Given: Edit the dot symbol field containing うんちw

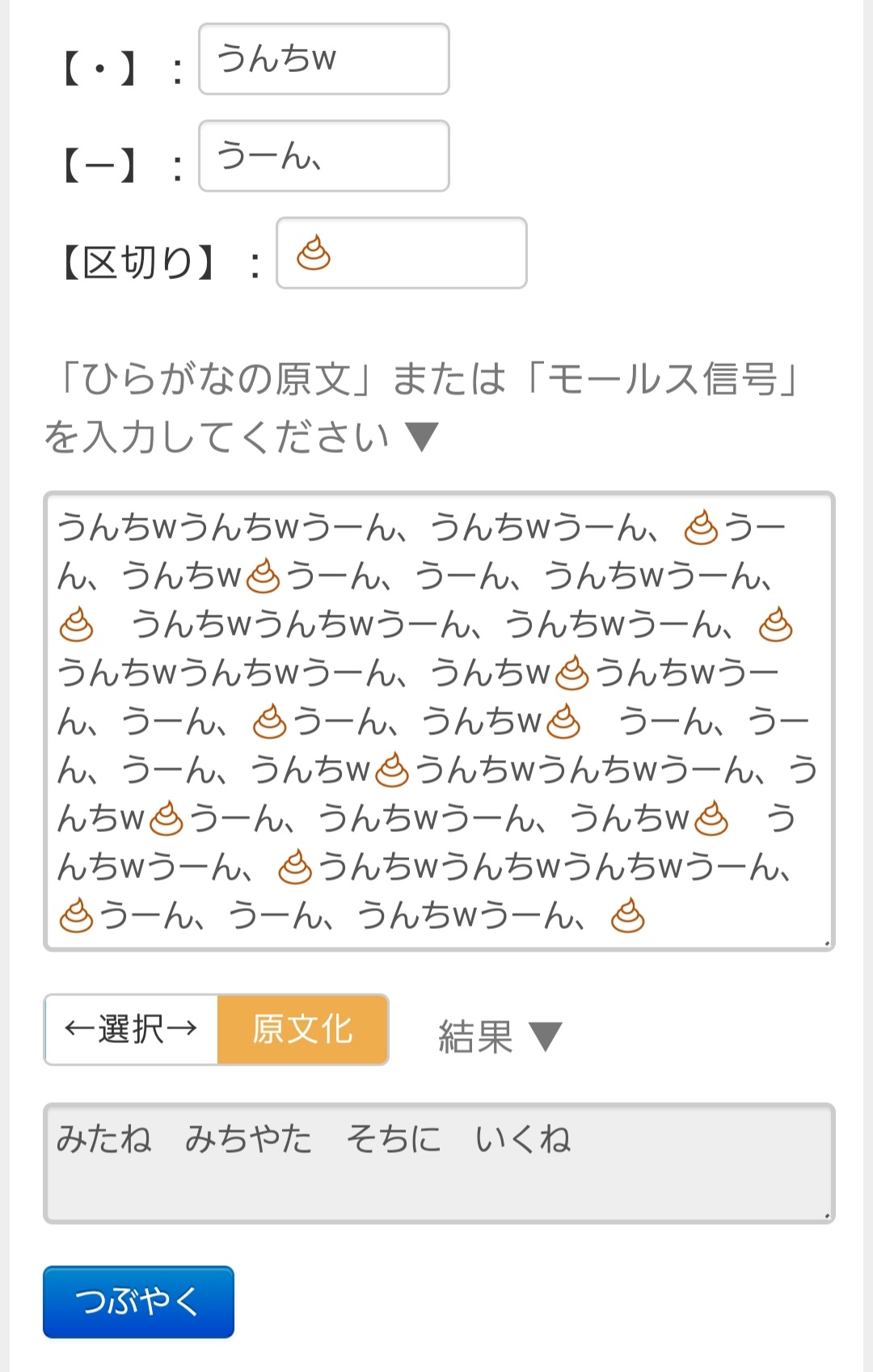Looking at the screenshot, I should tap(324, 59).
